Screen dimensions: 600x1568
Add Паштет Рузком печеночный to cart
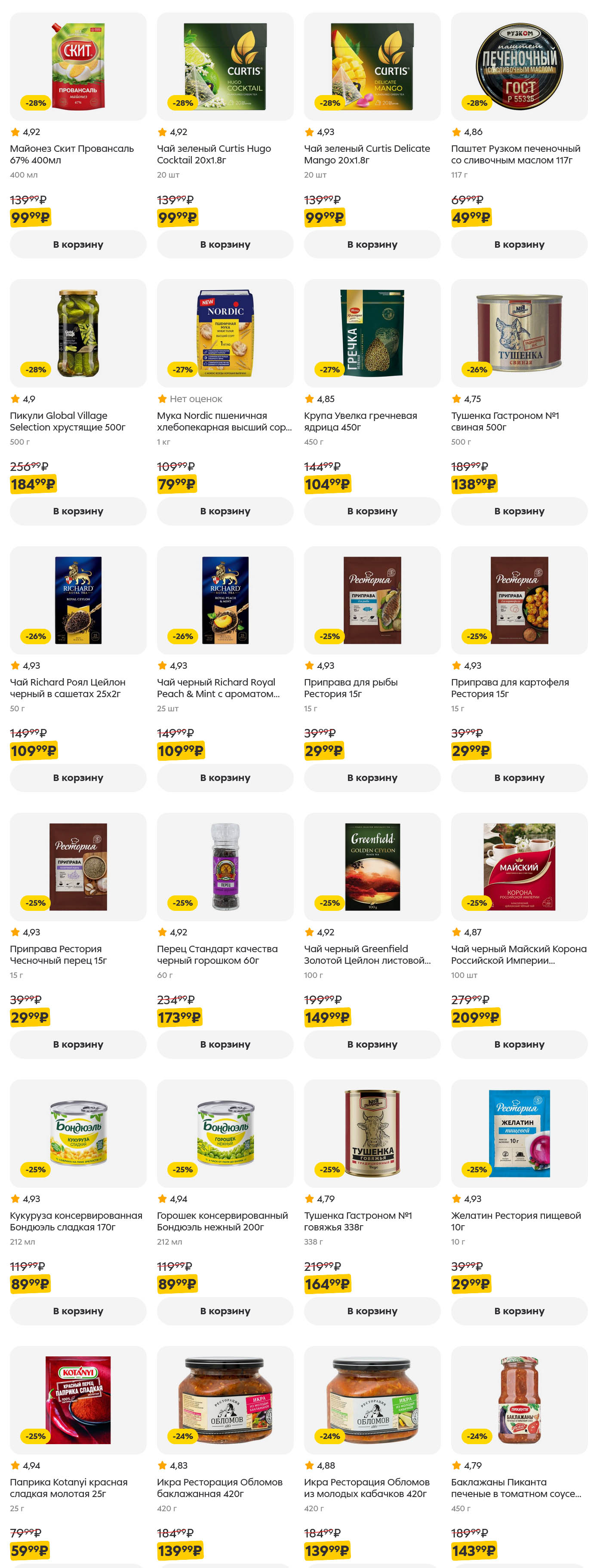point(518,244)
